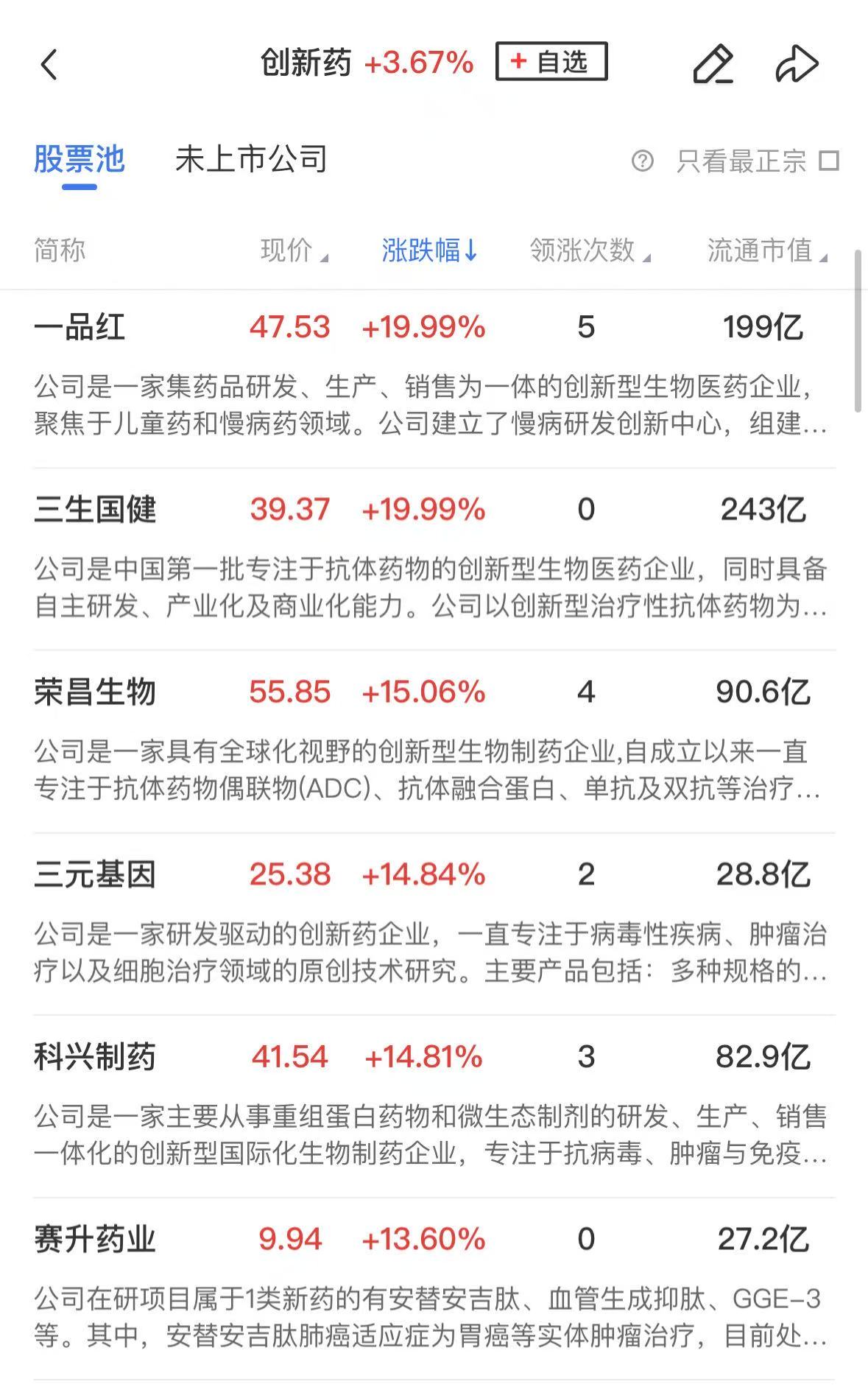Screen dimensions: 868x1387
Task: Share the 创新药 sector page
Action: (797, 64)
